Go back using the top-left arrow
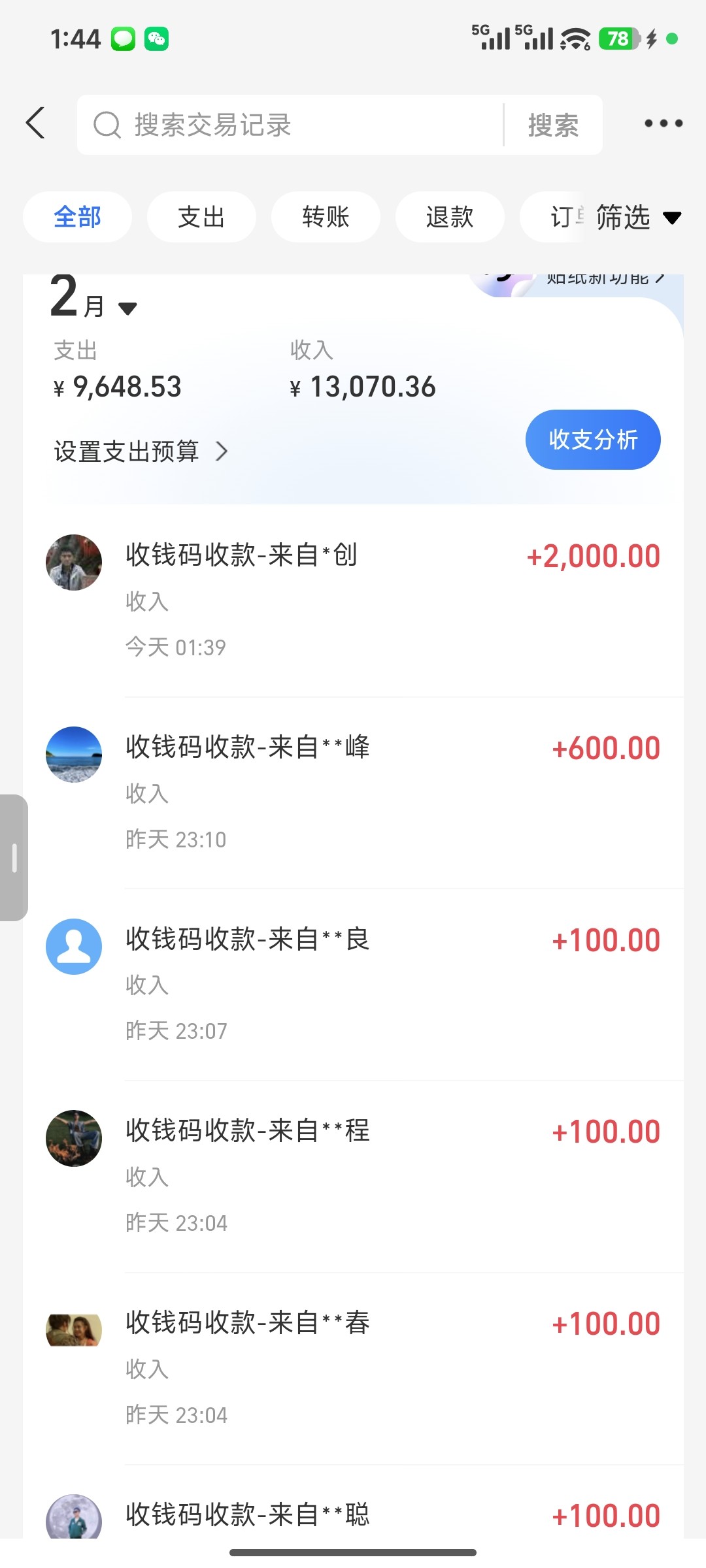This screenshot has height=1568, width=706. coord(36,123)
